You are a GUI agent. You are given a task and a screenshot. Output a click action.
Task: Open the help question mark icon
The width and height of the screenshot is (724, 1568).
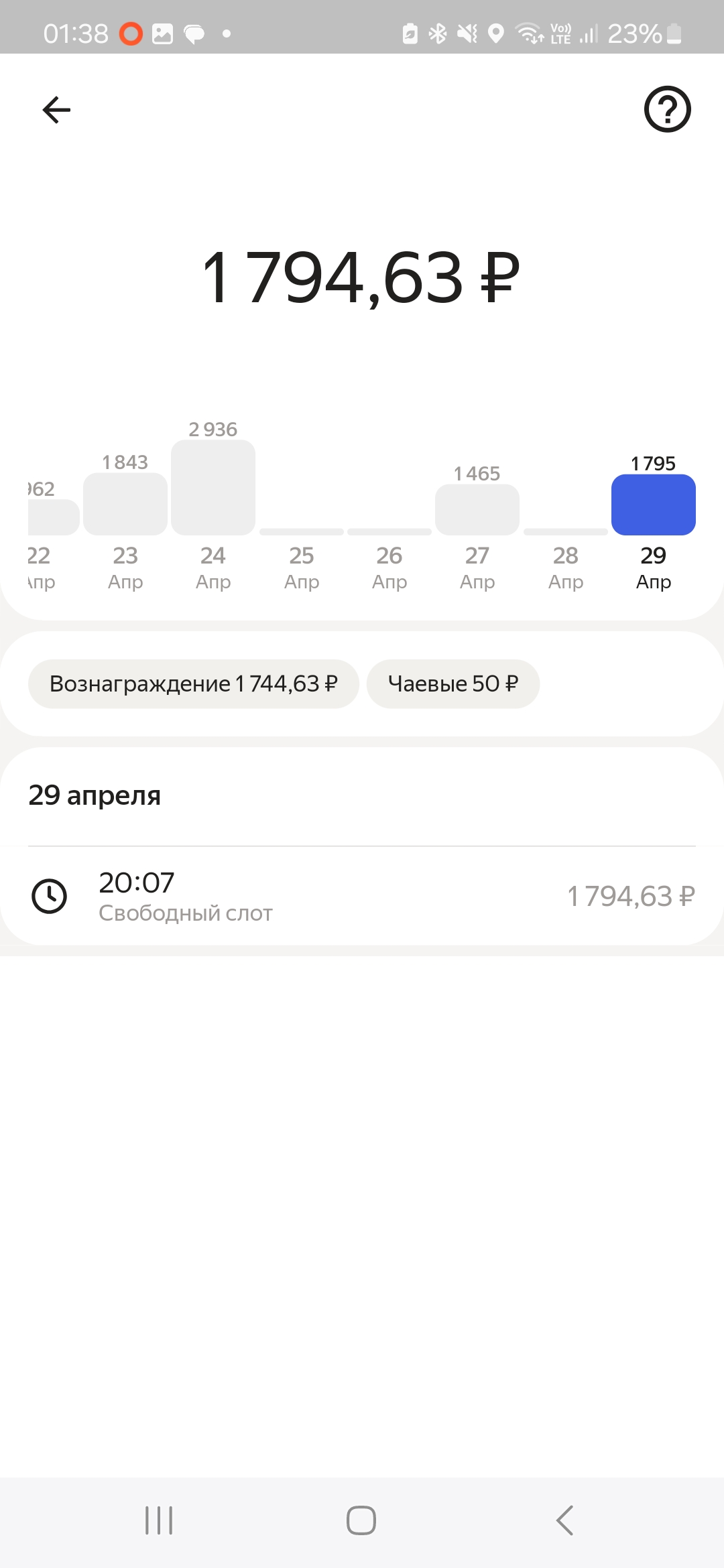(667, 109)
